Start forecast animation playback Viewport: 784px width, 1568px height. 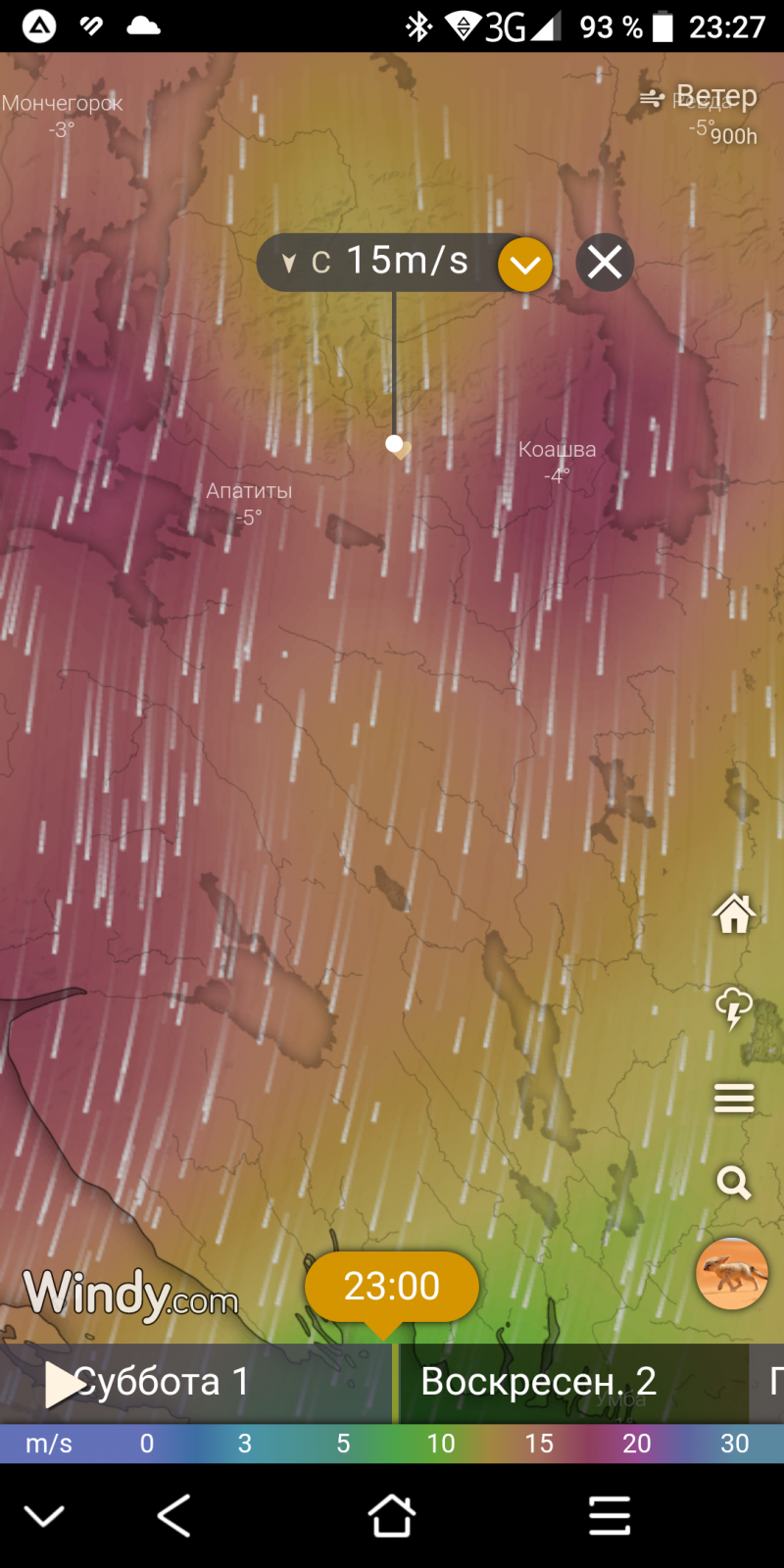pos(64,1384)
